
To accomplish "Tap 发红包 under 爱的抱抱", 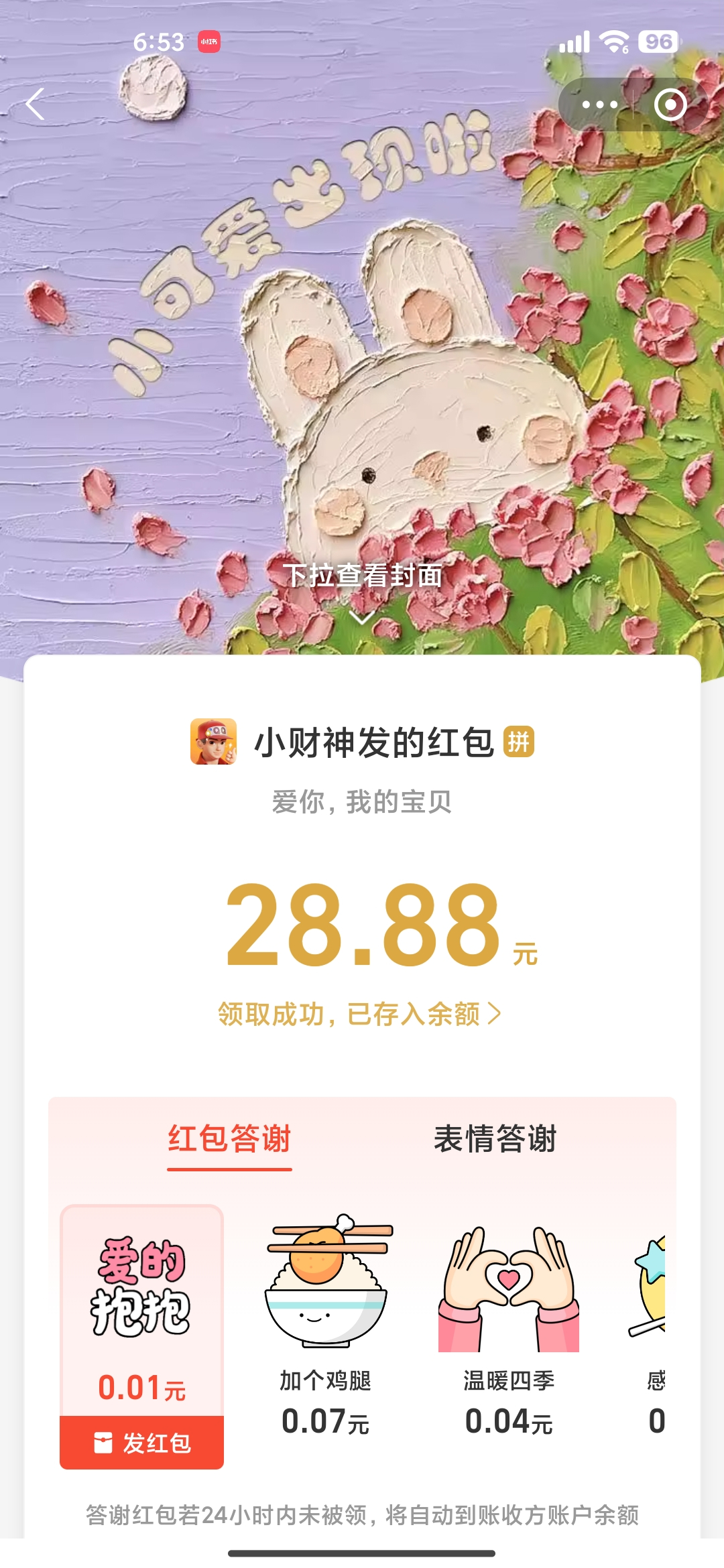I will click(x=141, y=1443).
